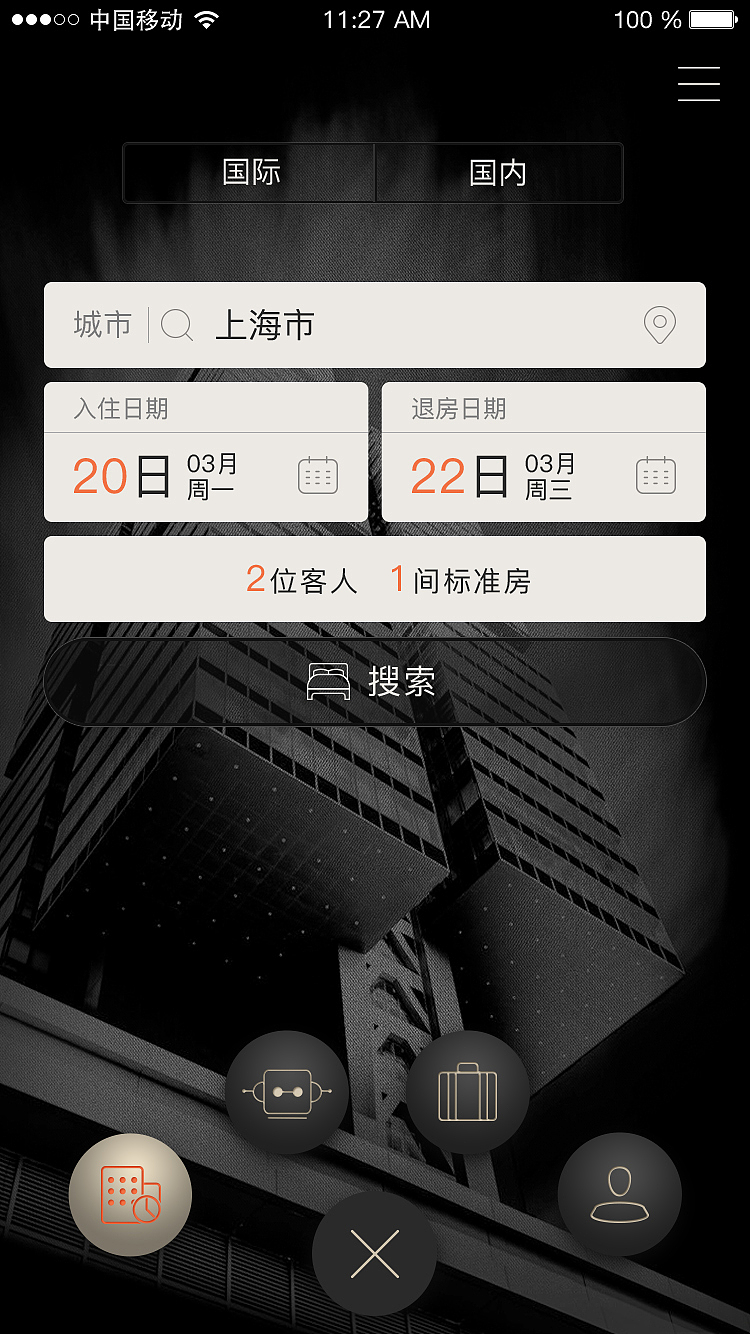Open the calendar icon for 入住日期
Image resolution: width=750 pixels, height=1334 pixels.
pos(317,474)
